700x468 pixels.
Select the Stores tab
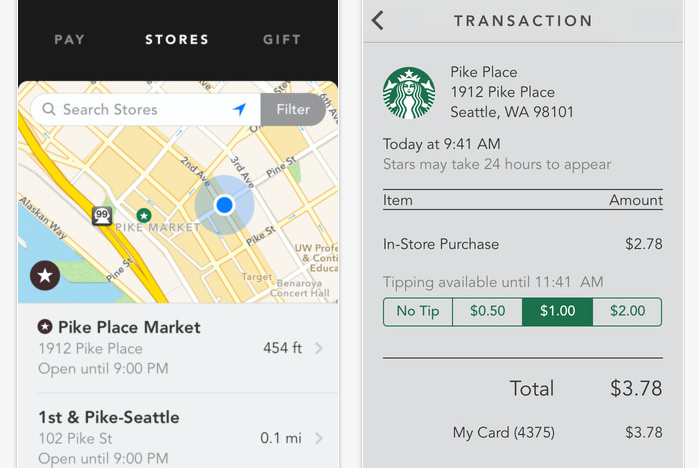point(177,40)
